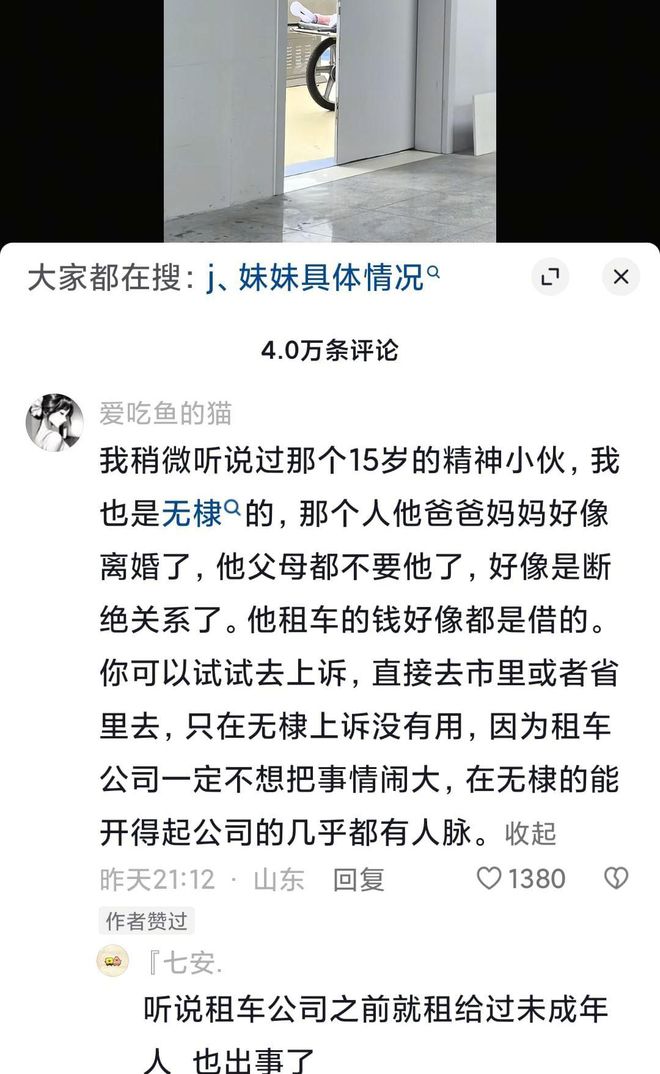This screenshot has width=660, height=1074.
Task: Open 七安's profile avatar
Action: click(x=112, y=961)
